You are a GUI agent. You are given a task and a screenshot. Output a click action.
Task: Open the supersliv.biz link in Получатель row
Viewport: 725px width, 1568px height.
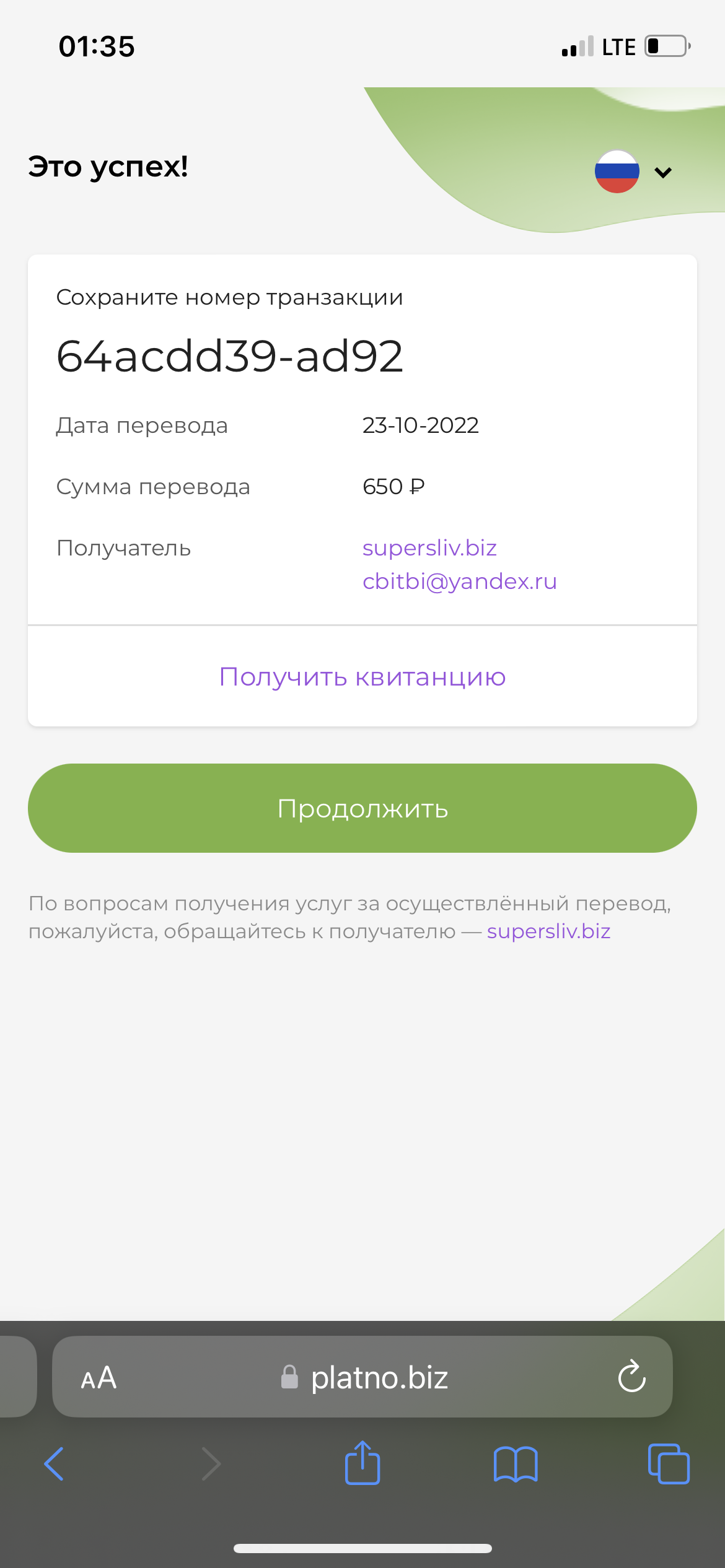point(429,548)
